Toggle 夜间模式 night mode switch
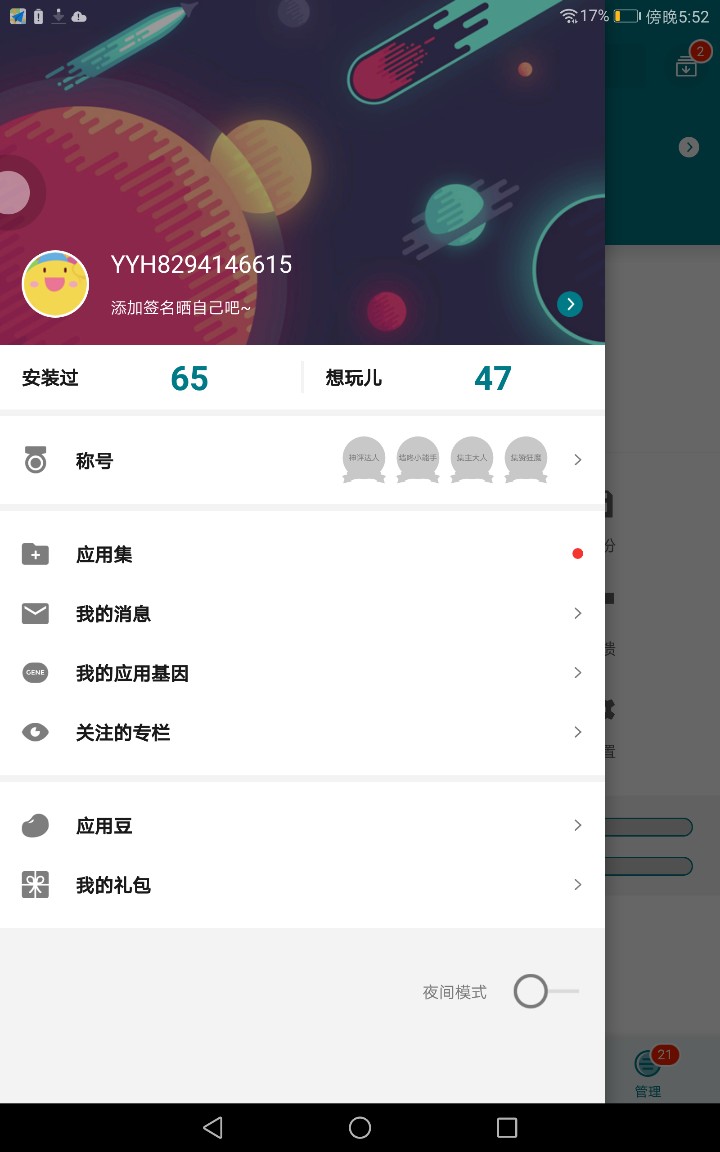The image size is (720, 1152). [x=547, y=992]
